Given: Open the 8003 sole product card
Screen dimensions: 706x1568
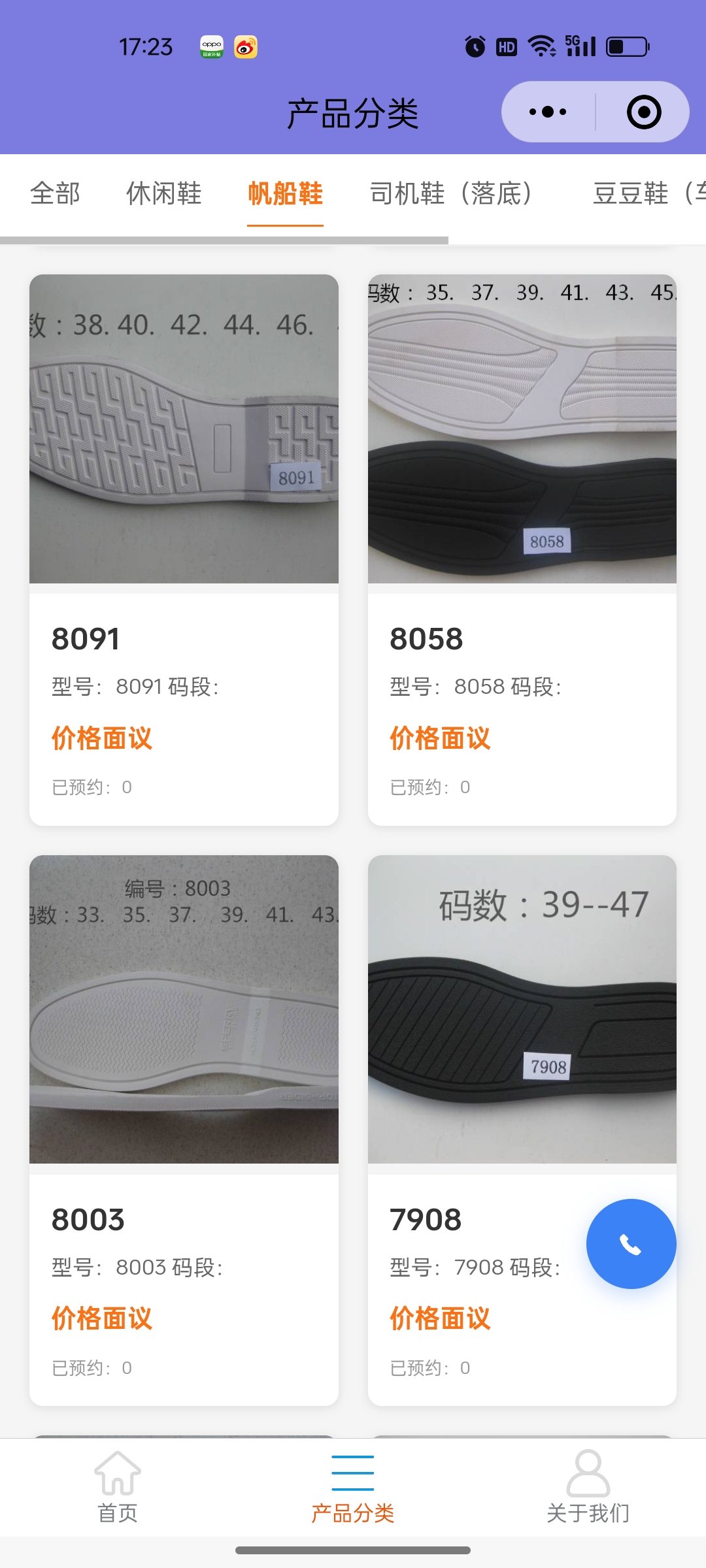Looking at the screenshot, I should point(184,1130).
